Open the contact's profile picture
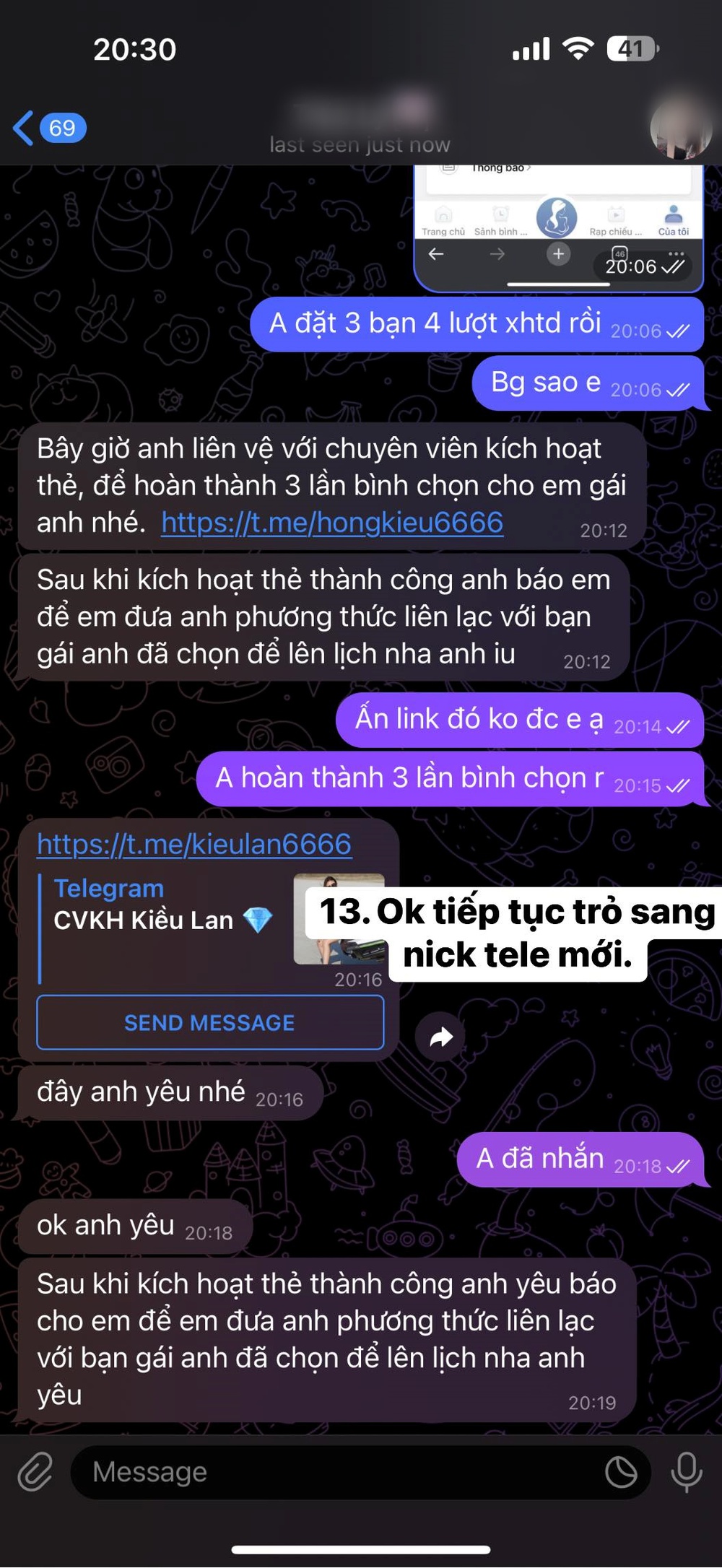 point(680,129)
